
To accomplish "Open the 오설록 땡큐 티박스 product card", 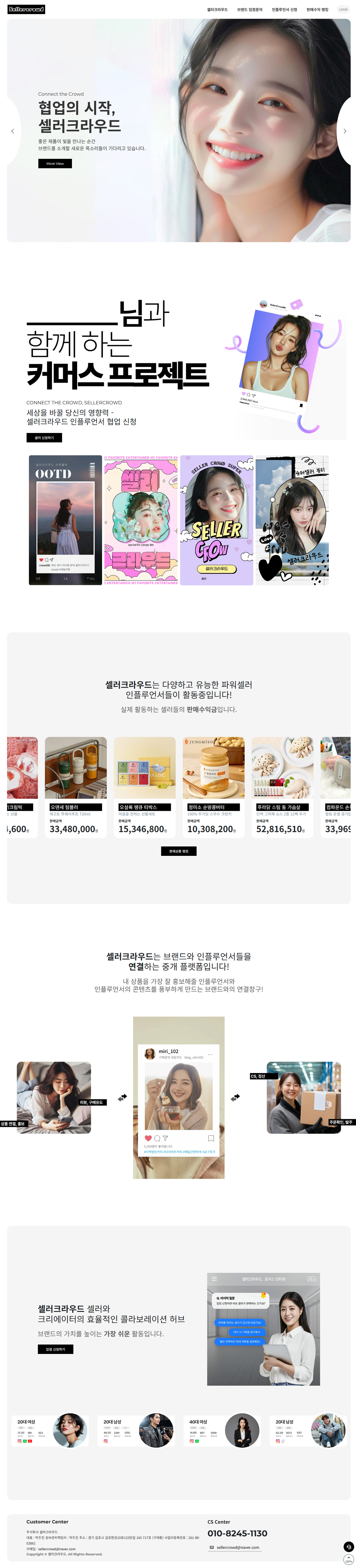I will coord(144,786).
